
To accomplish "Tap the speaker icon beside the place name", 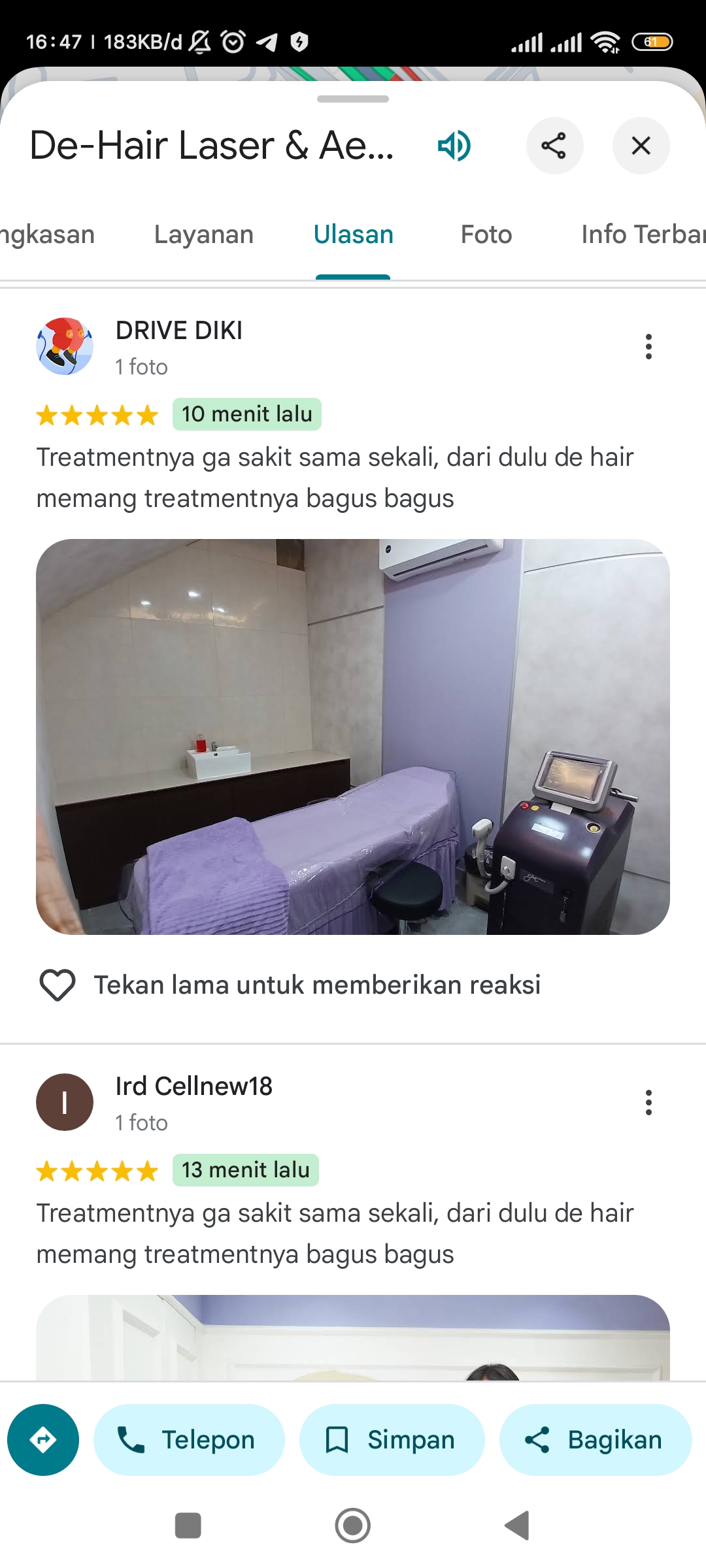I will coord(454,146).
